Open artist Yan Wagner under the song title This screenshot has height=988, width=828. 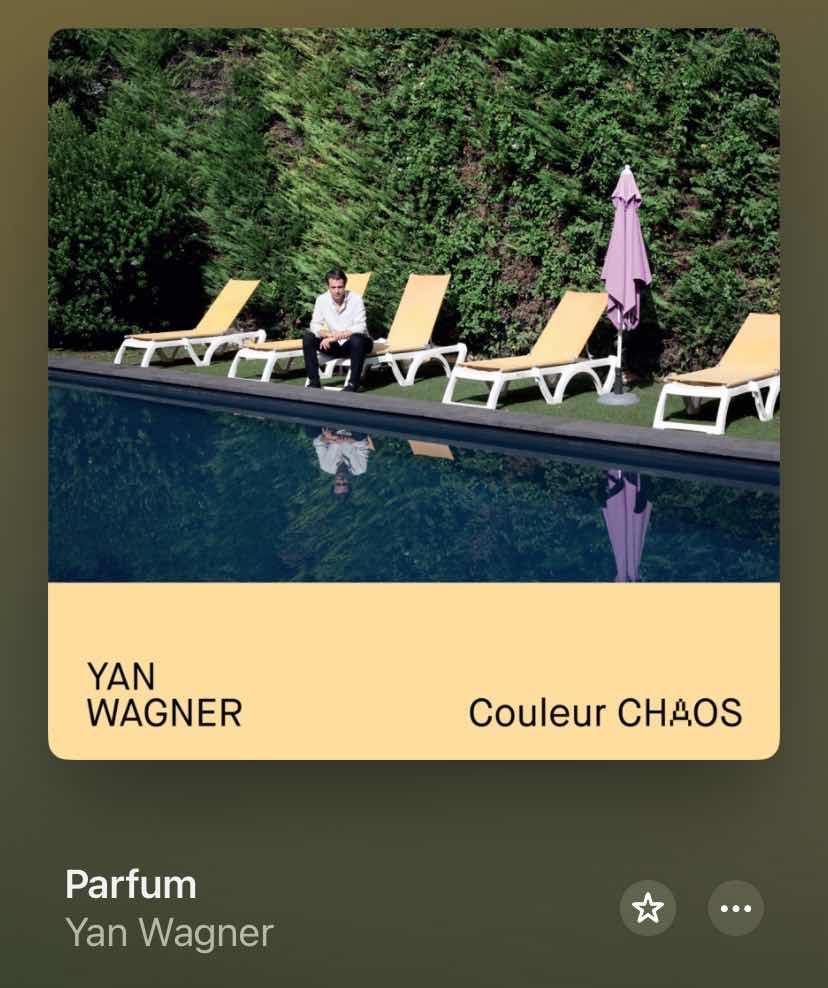pyautogui.click(x=169, y=933)
